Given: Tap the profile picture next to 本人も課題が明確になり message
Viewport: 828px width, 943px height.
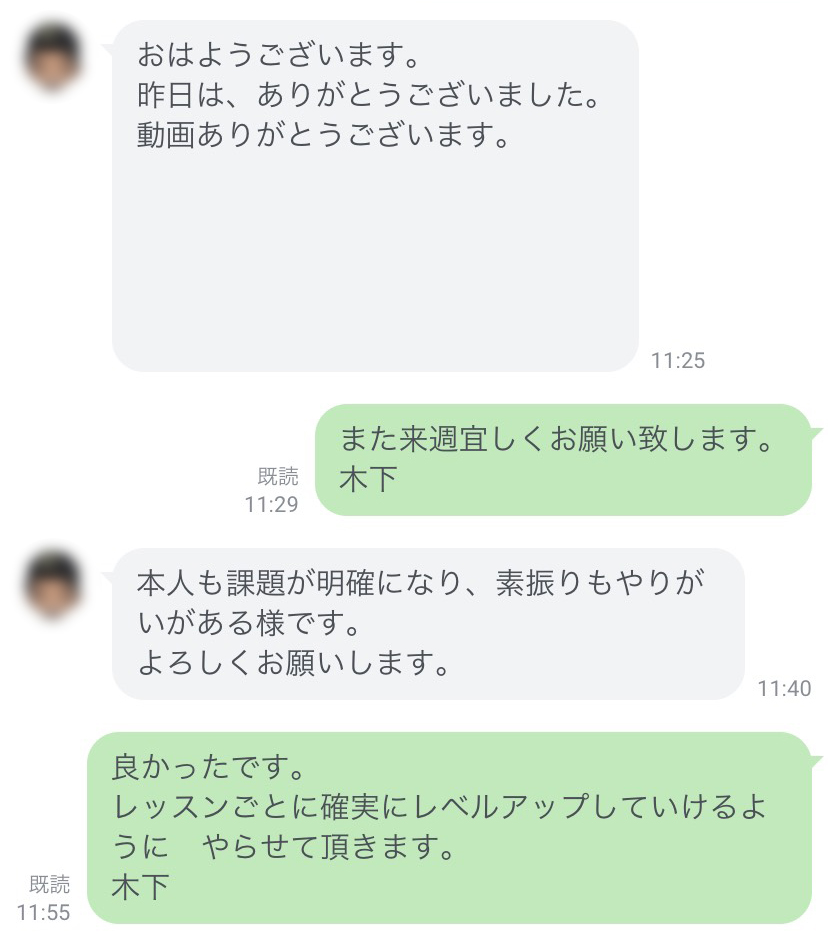Looking at the screenshot, I should (x=53, y=584).
